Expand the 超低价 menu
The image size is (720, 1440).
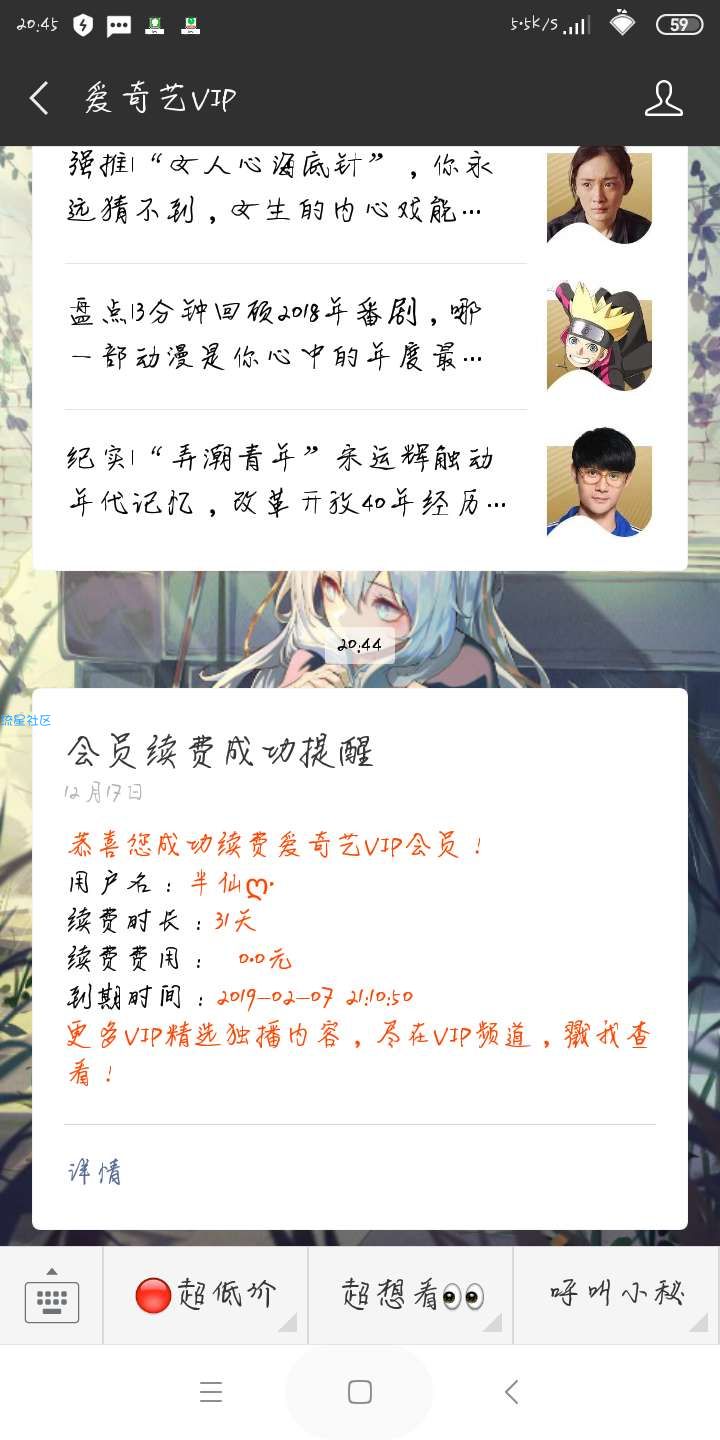(x=205, y=1295)
